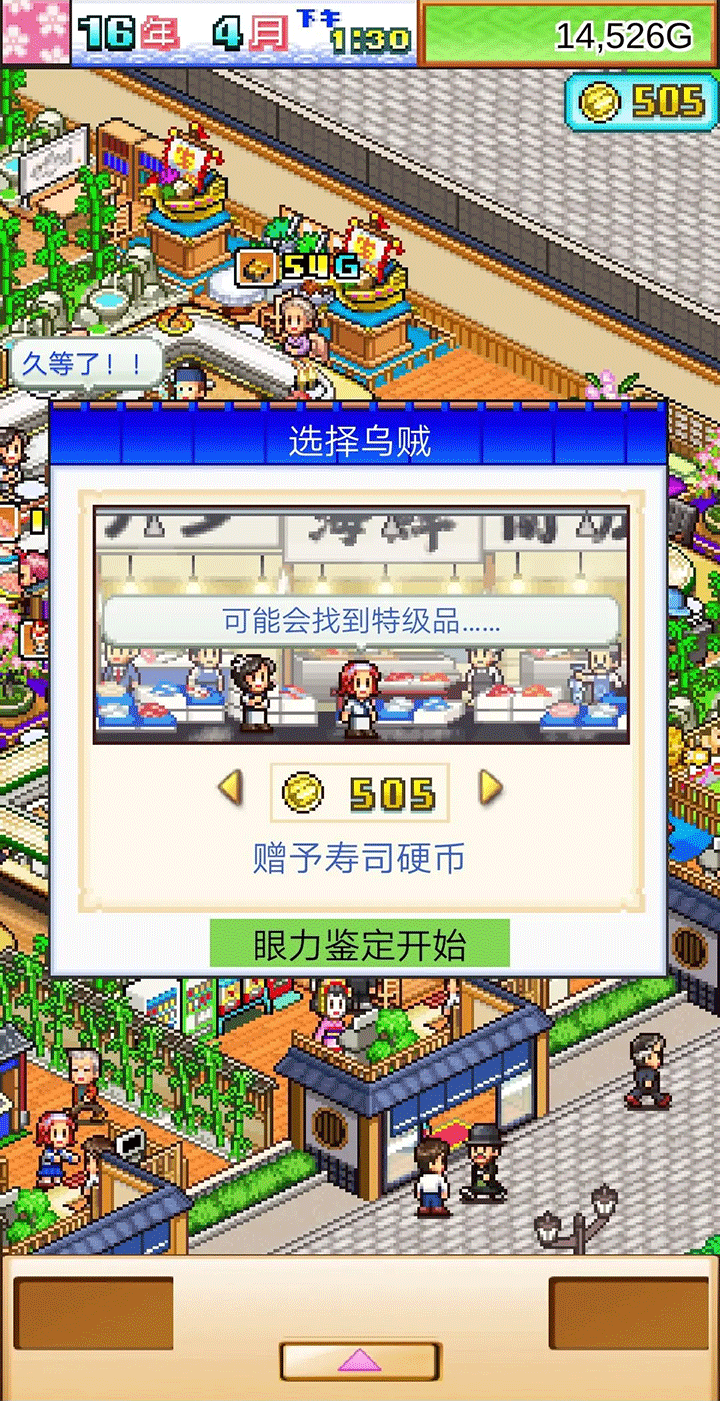Tap the right brown bottom button
The image size is (720, 1401).
pos(627,1313)
